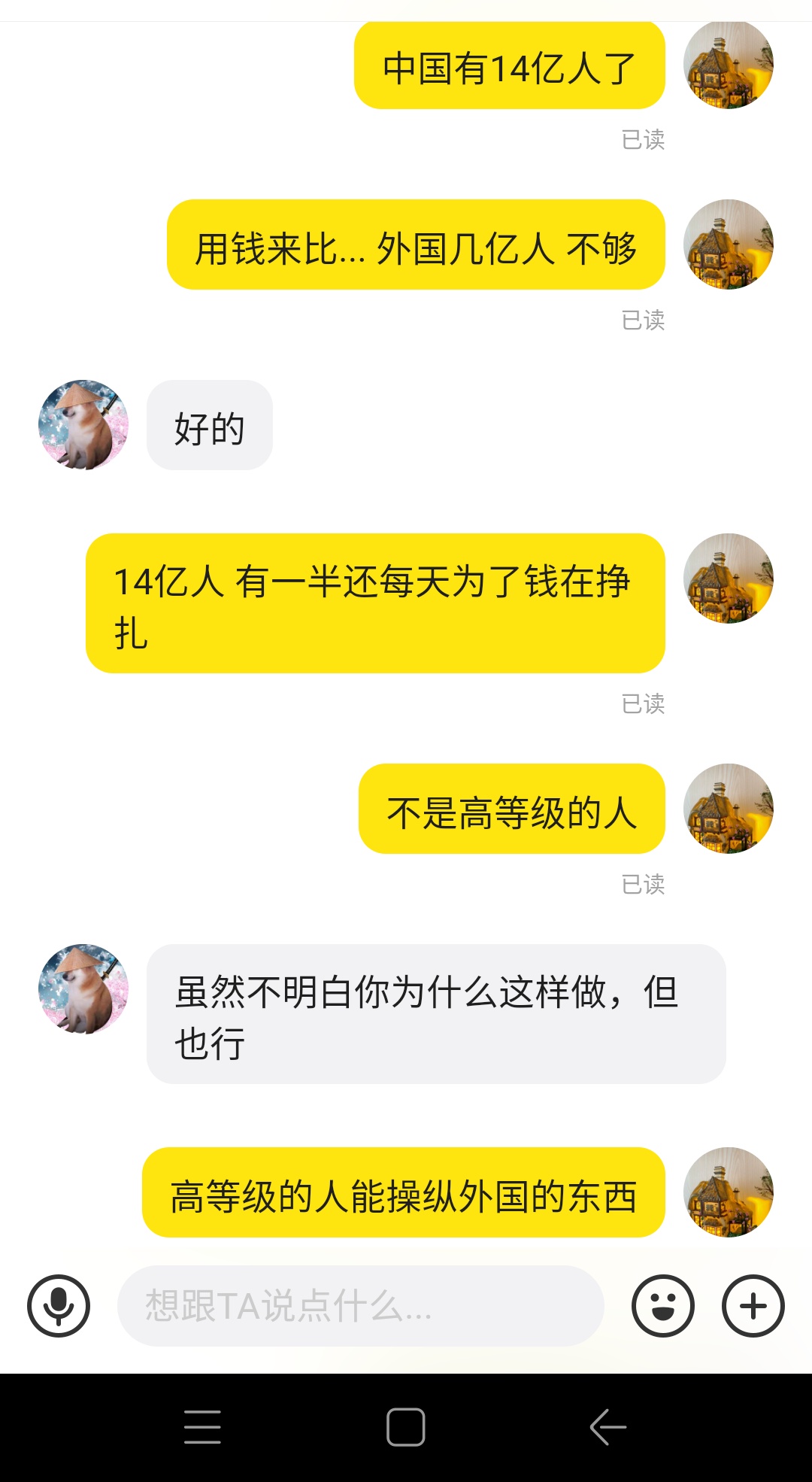This screenshot has width=812, height=1482.
Task: View the dog avatar next to 好的
Action: (83, 425)
